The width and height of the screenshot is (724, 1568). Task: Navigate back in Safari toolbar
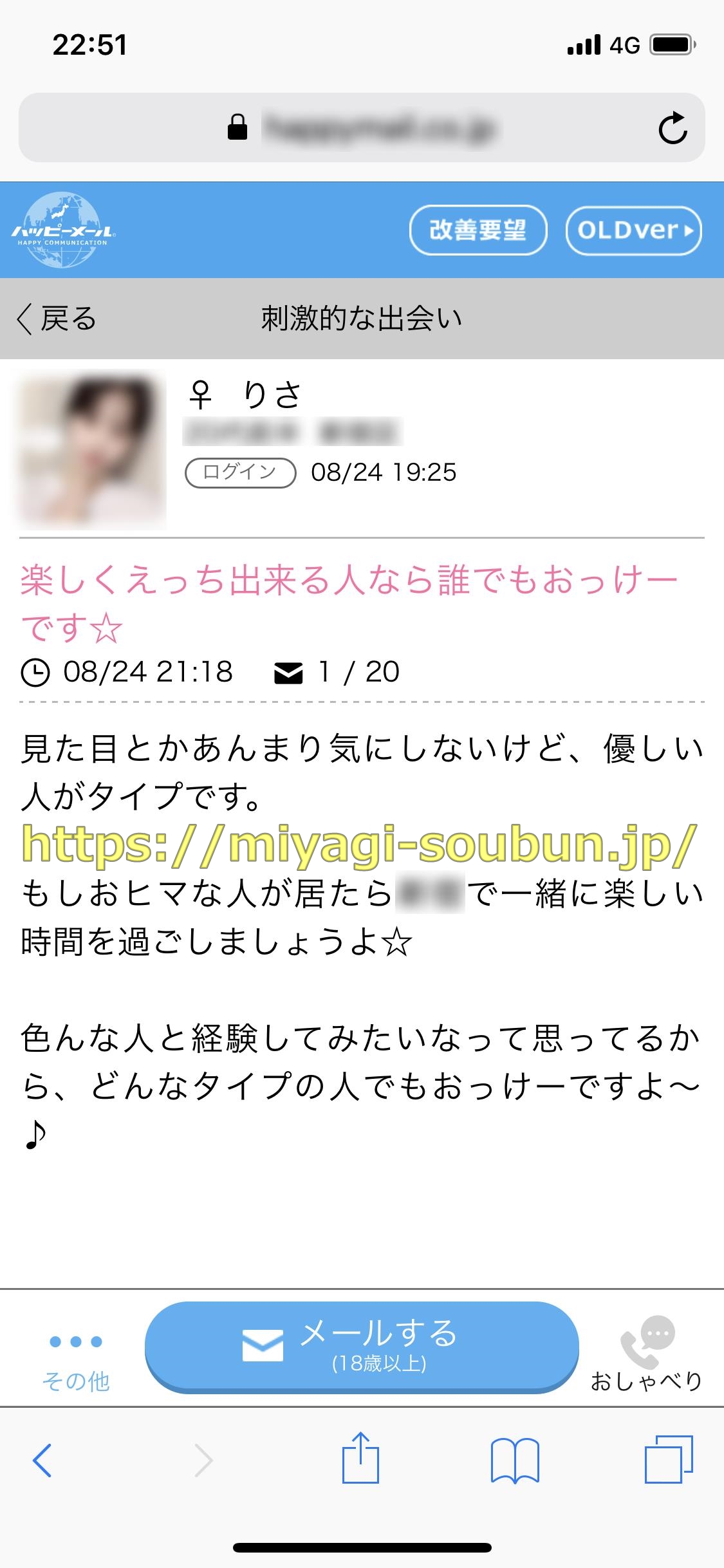tap(42, 1461)
